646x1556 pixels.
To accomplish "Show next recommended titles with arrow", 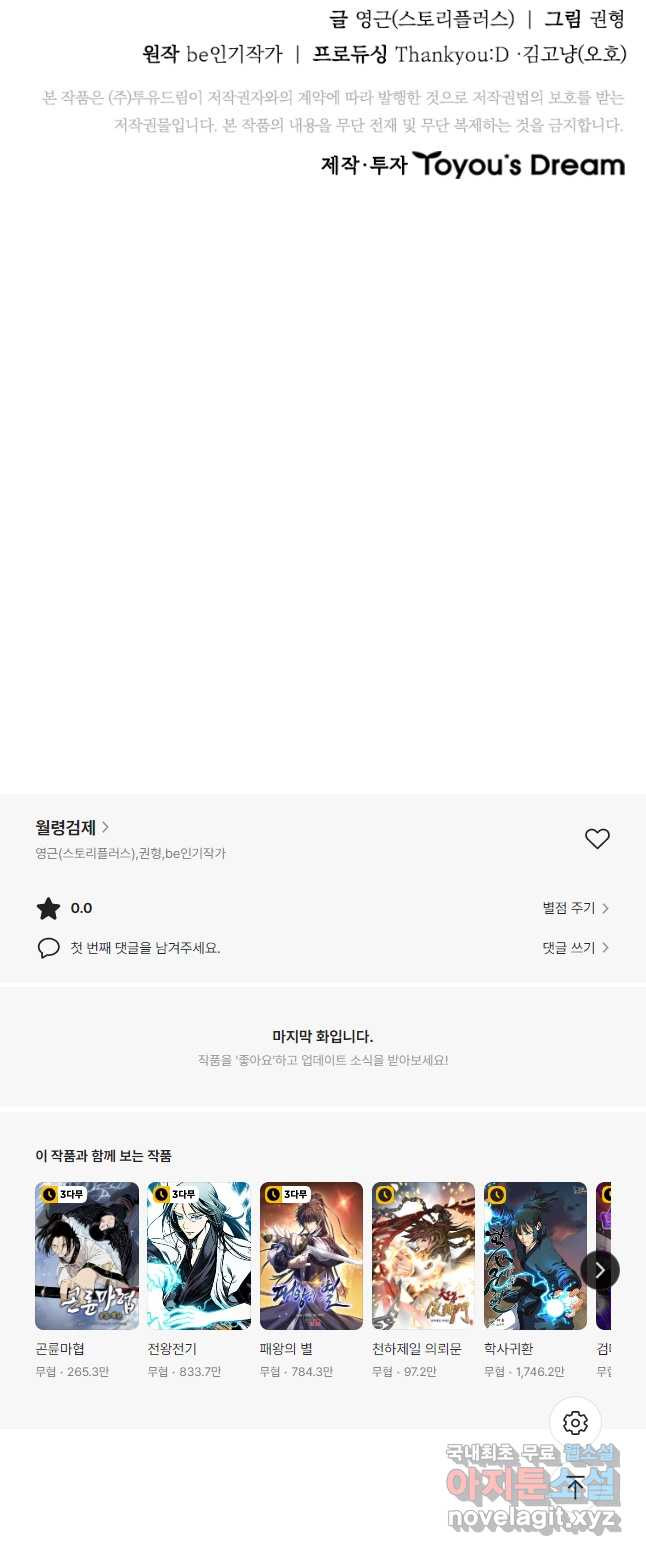I will (600, 1270).
